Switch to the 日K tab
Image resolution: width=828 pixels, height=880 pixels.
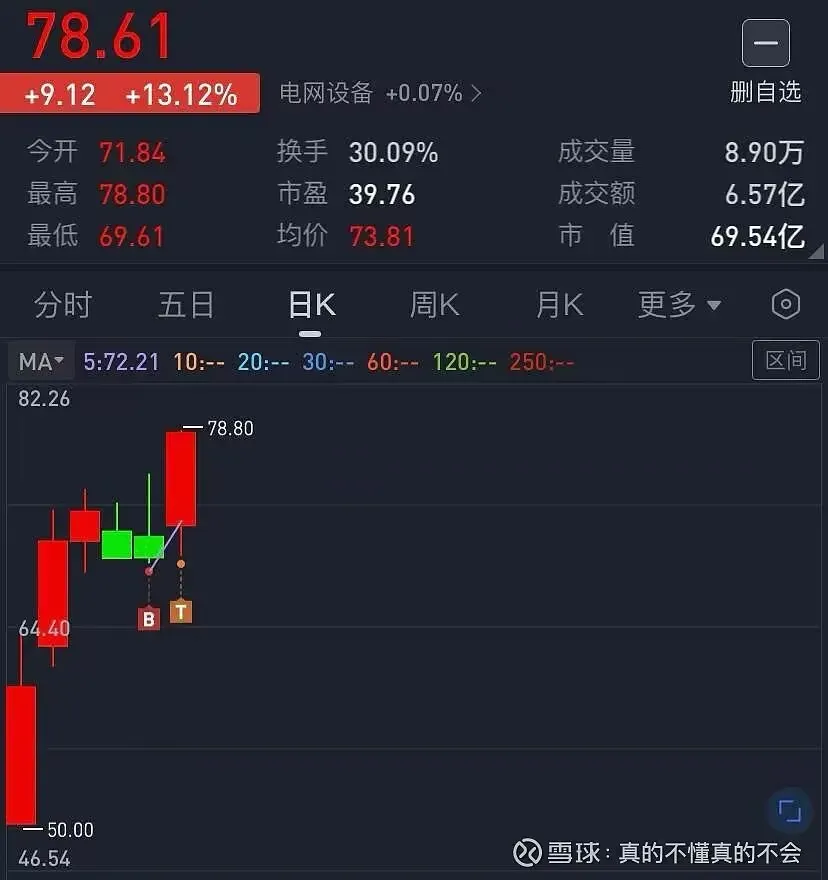pyautogui.click(x=311, y=304)
